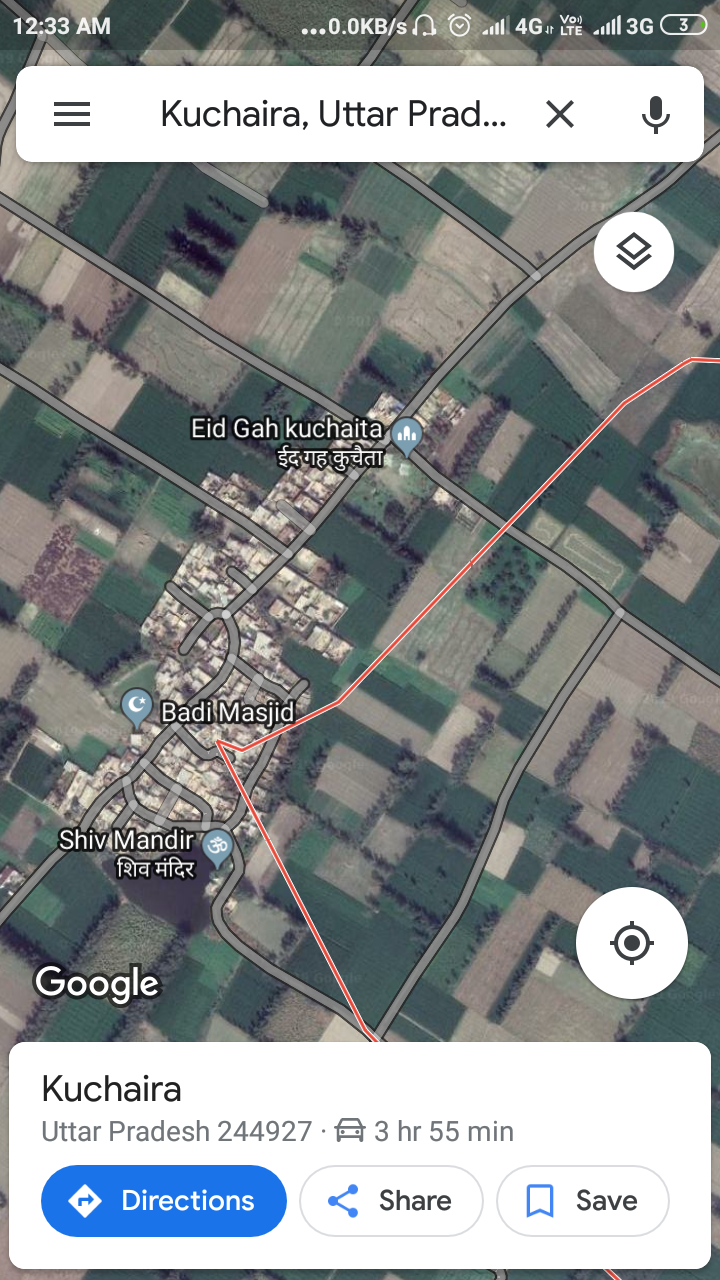Open the Kuchaira place details card

300,1106
